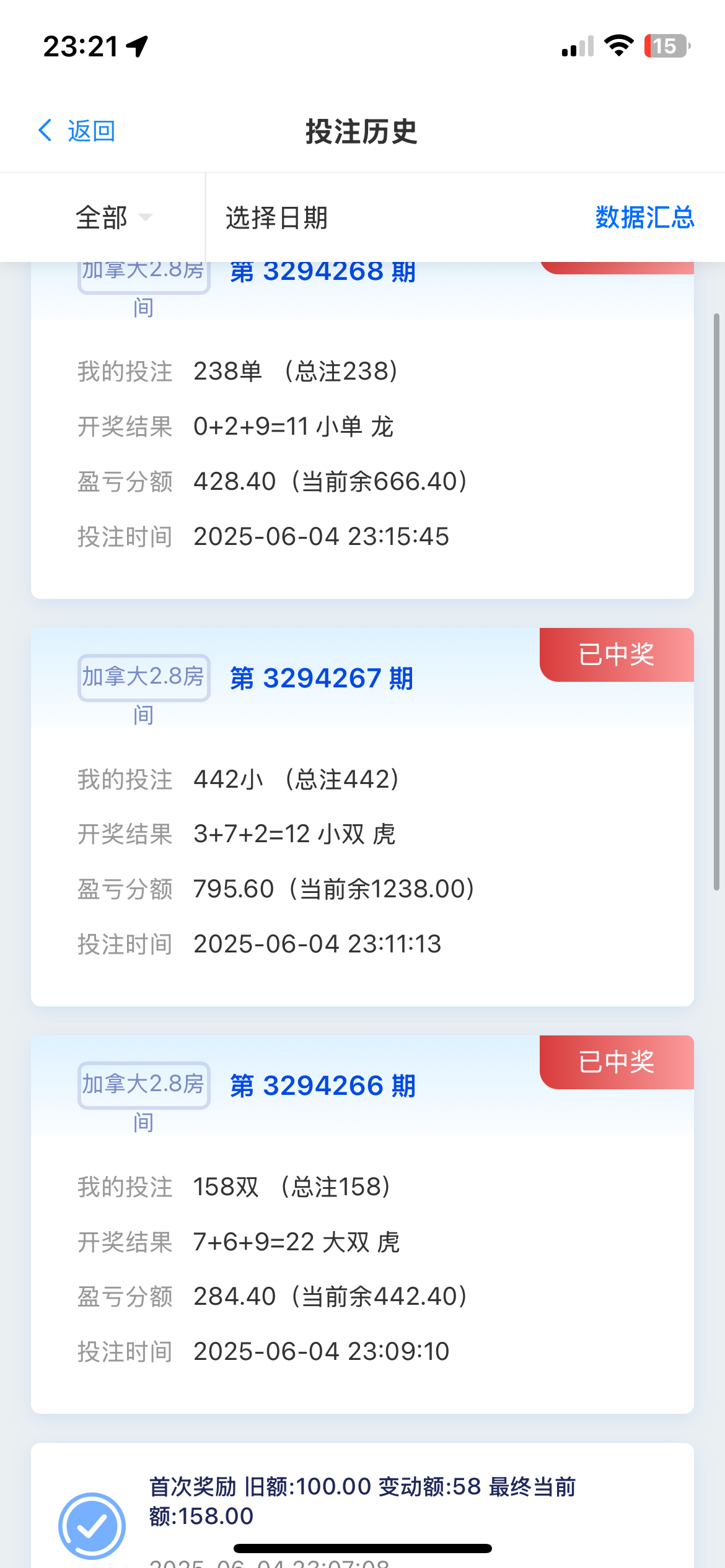Go back using the 返回 button
Screen dimensions: 725x1568
click(x=77, y=131)
